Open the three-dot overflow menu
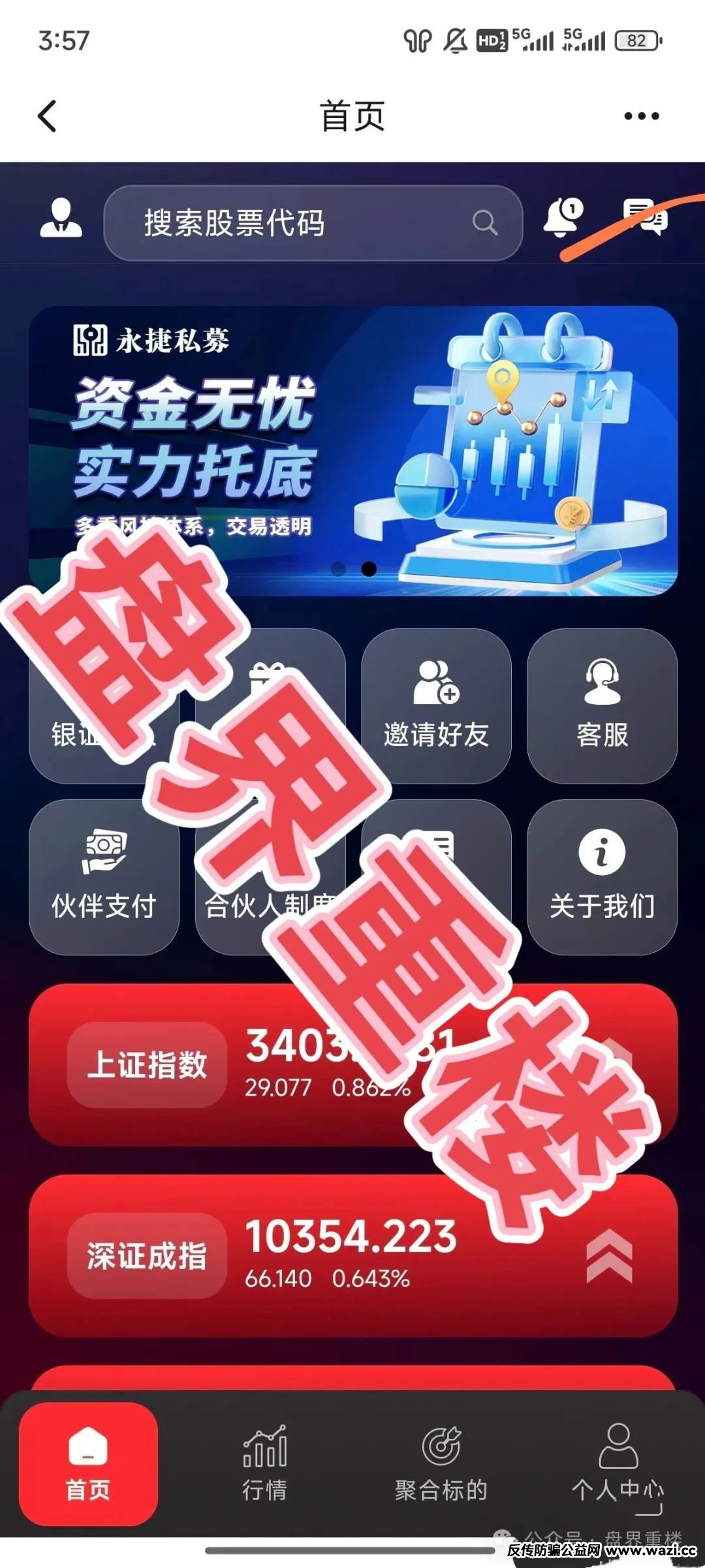The width and height of the screenshot is (705, 1568). tap(641, 116)
